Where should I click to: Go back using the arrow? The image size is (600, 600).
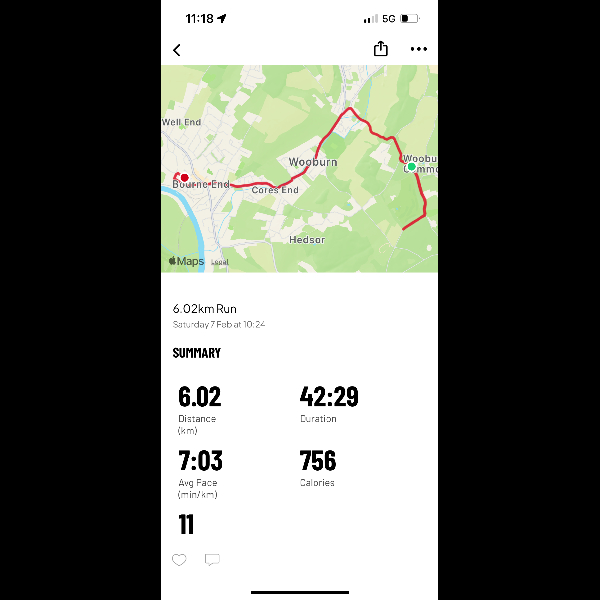click(x=177, y=49)
